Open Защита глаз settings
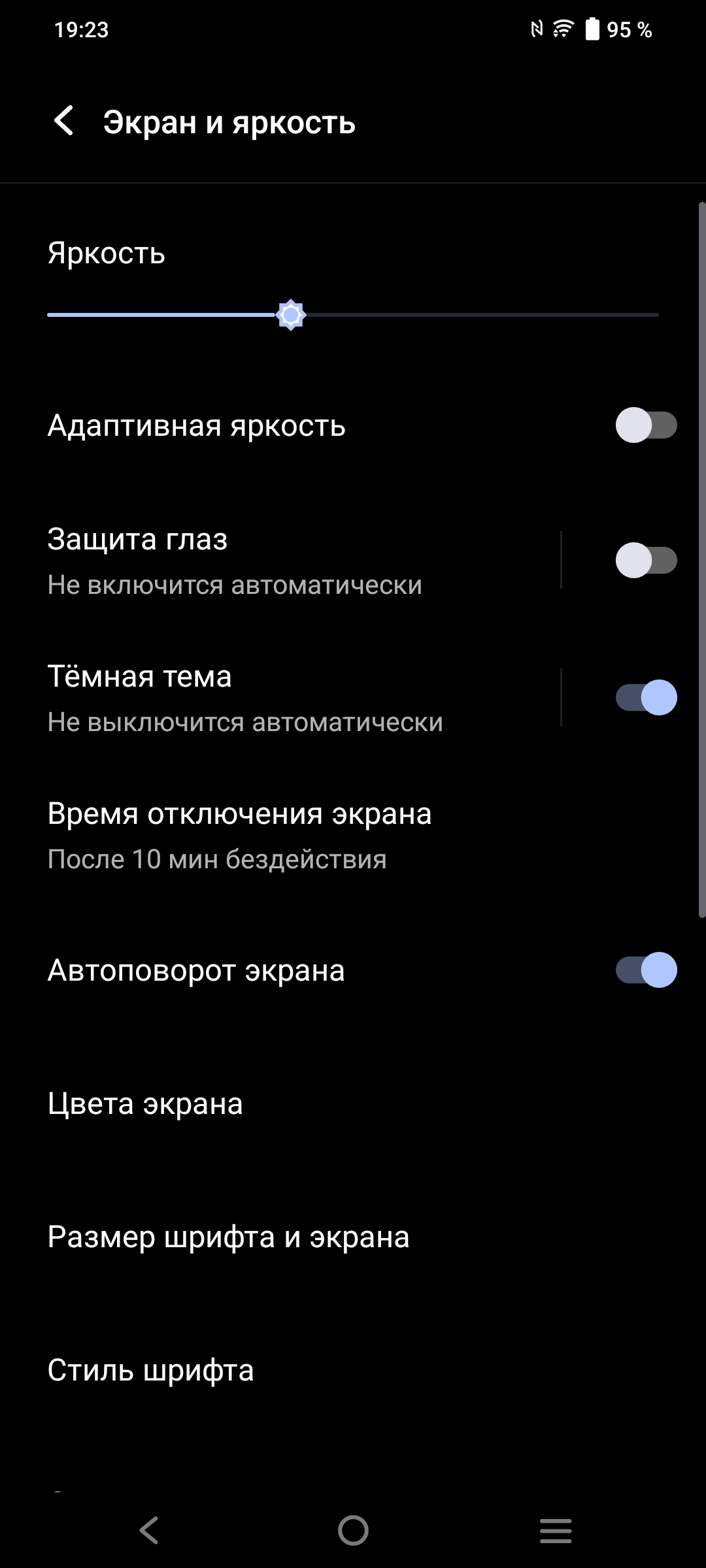Image resolution: width=706 pixels, height=1568 pixels. [x=261, y=561]
